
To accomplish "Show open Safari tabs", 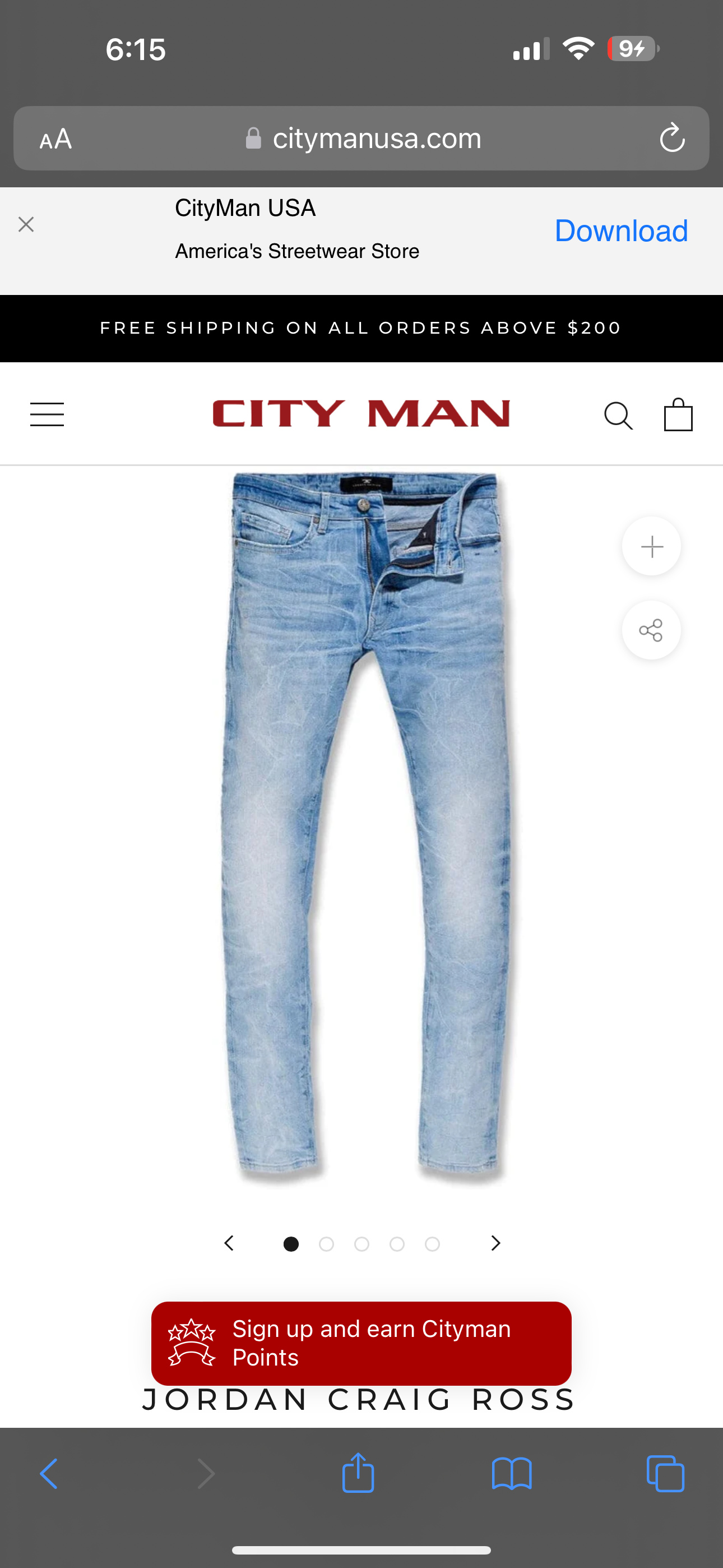I will pyautogui.click(x=665, y=1474).
